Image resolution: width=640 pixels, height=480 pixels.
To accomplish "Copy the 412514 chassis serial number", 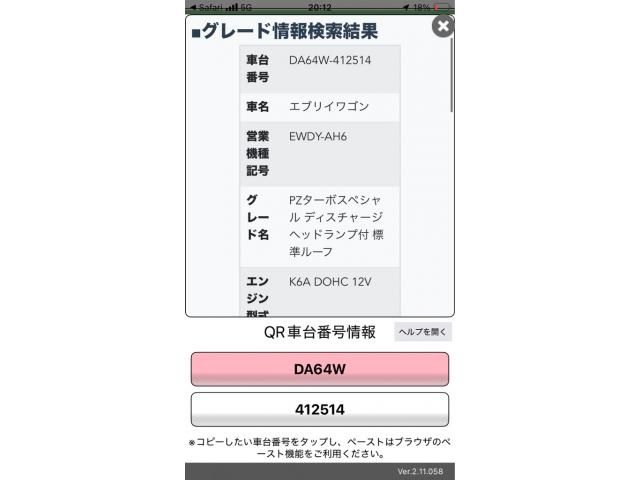I will pyautogui.click(x=319, y=410).
